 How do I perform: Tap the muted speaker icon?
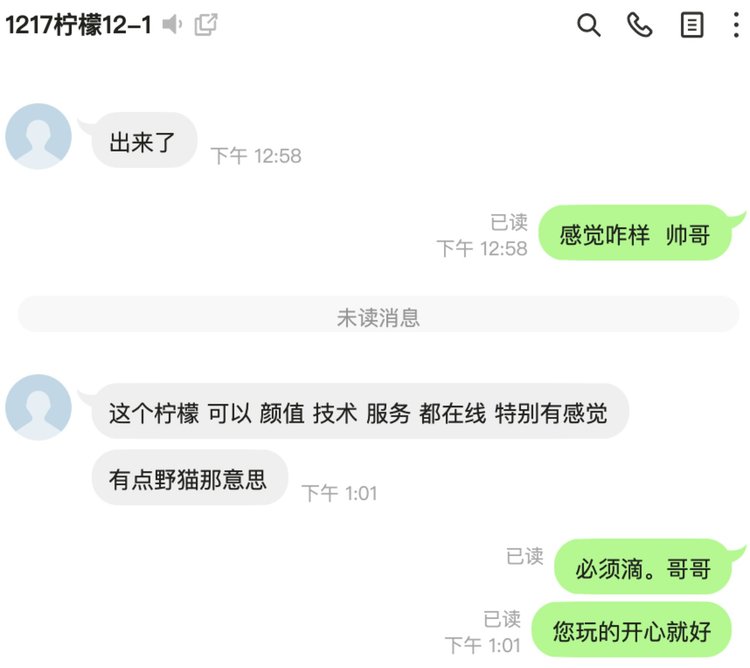pyautogui.click(x=173, y=26)
